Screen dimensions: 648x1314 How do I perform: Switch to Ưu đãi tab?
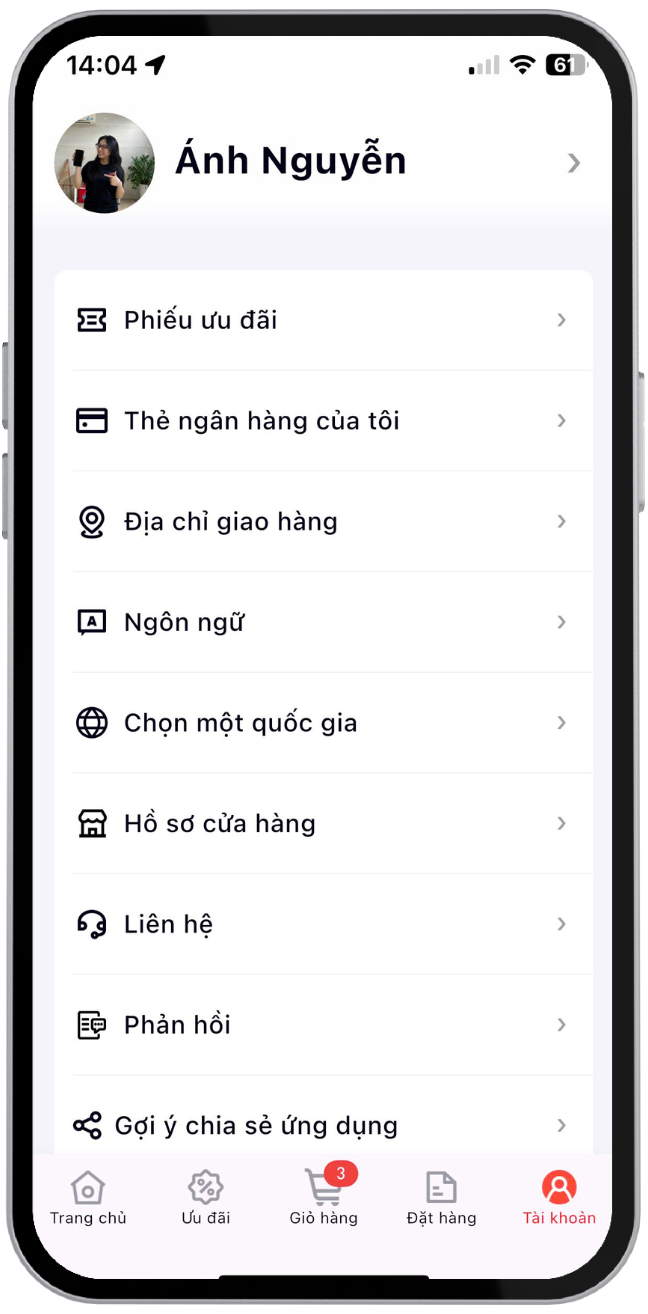[206, 1198]
